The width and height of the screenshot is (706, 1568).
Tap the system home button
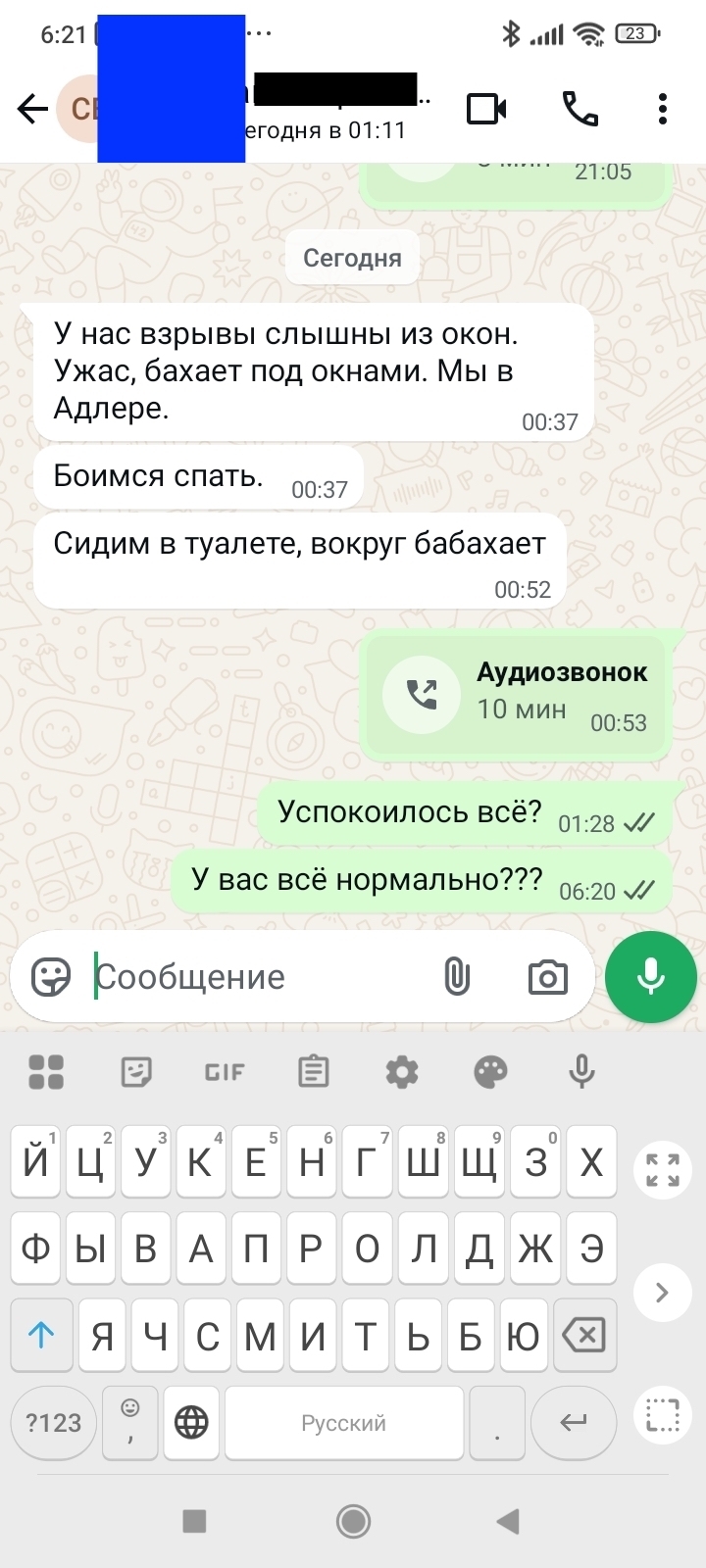(x=353, y=1521)
